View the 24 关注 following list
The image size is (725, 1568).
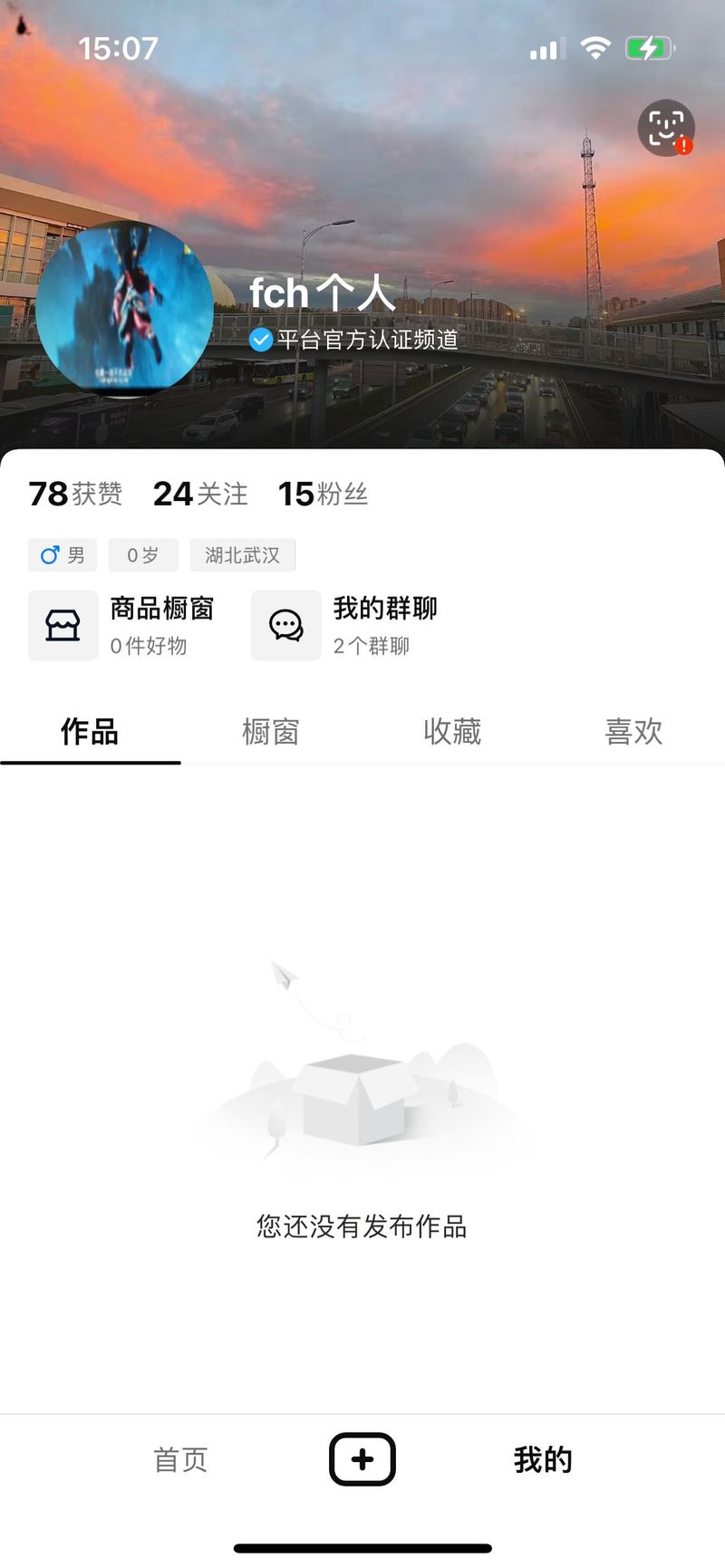point(200,494)
